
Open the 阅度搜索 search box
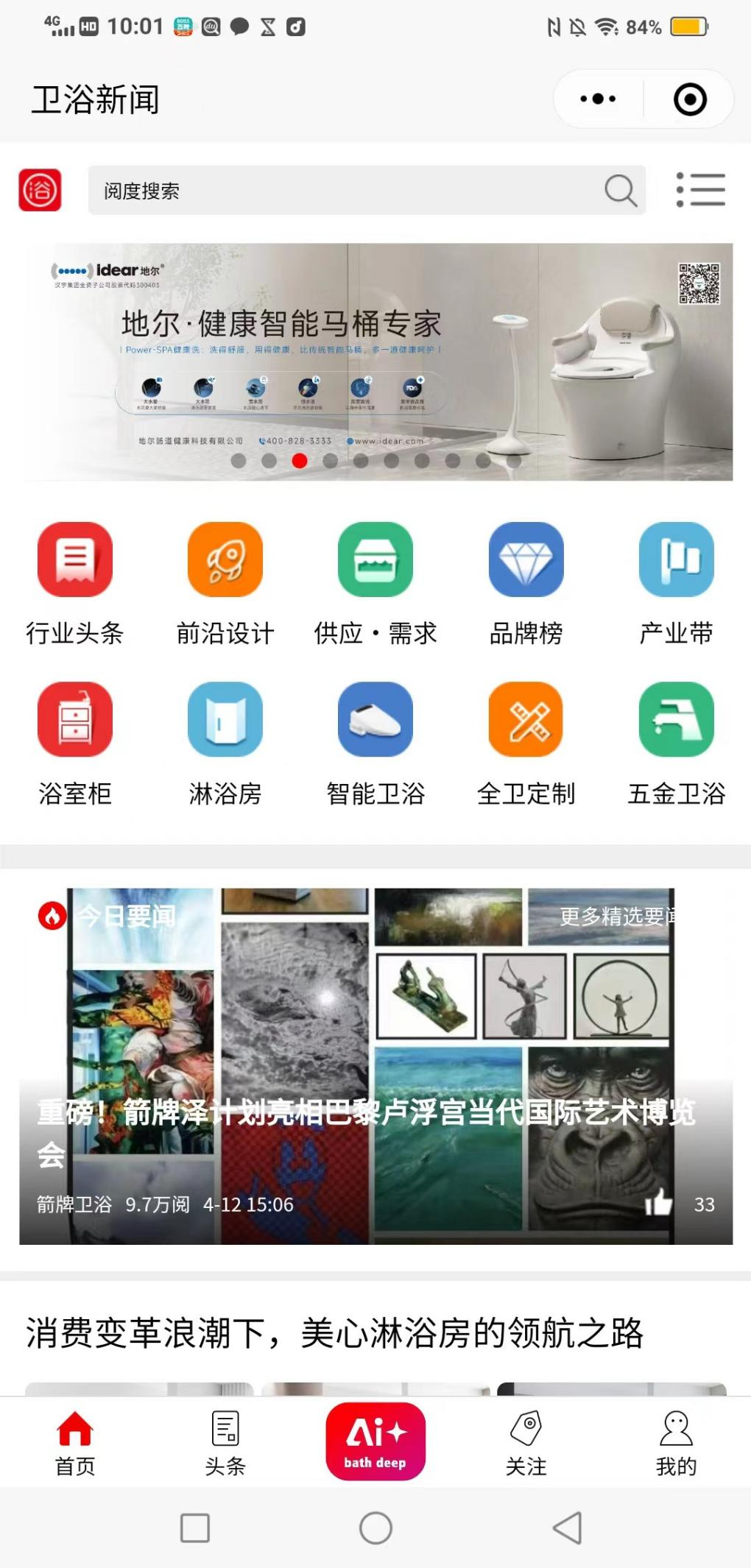click(x=353, y=191)
